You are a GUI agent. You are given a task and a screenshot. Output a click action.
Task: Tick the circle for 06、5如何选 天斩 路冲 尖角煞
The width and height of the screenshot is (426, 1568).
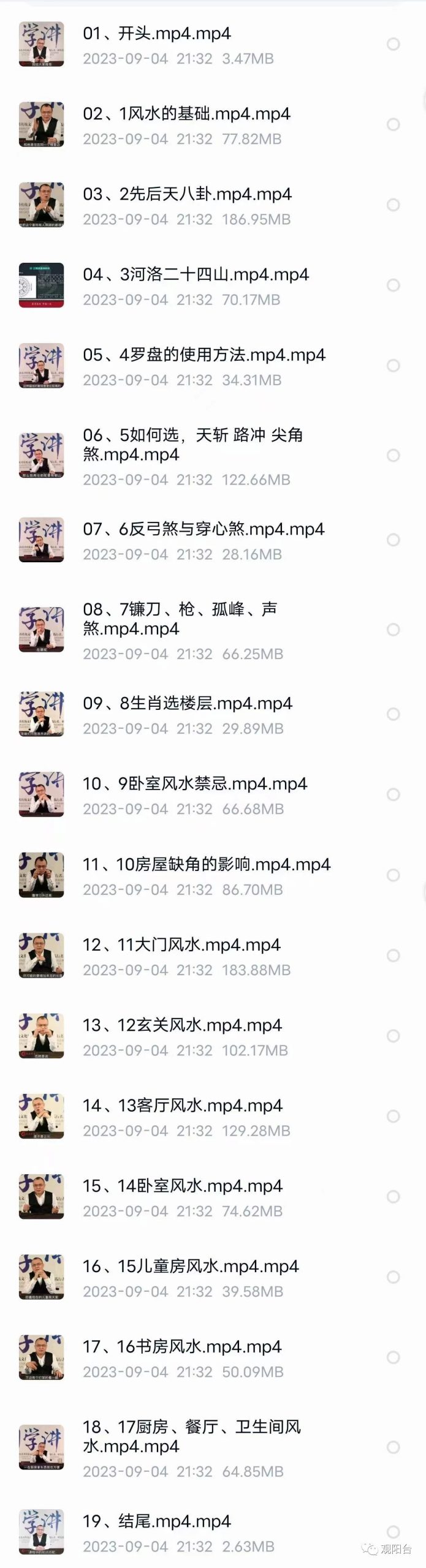click(394, 456)
